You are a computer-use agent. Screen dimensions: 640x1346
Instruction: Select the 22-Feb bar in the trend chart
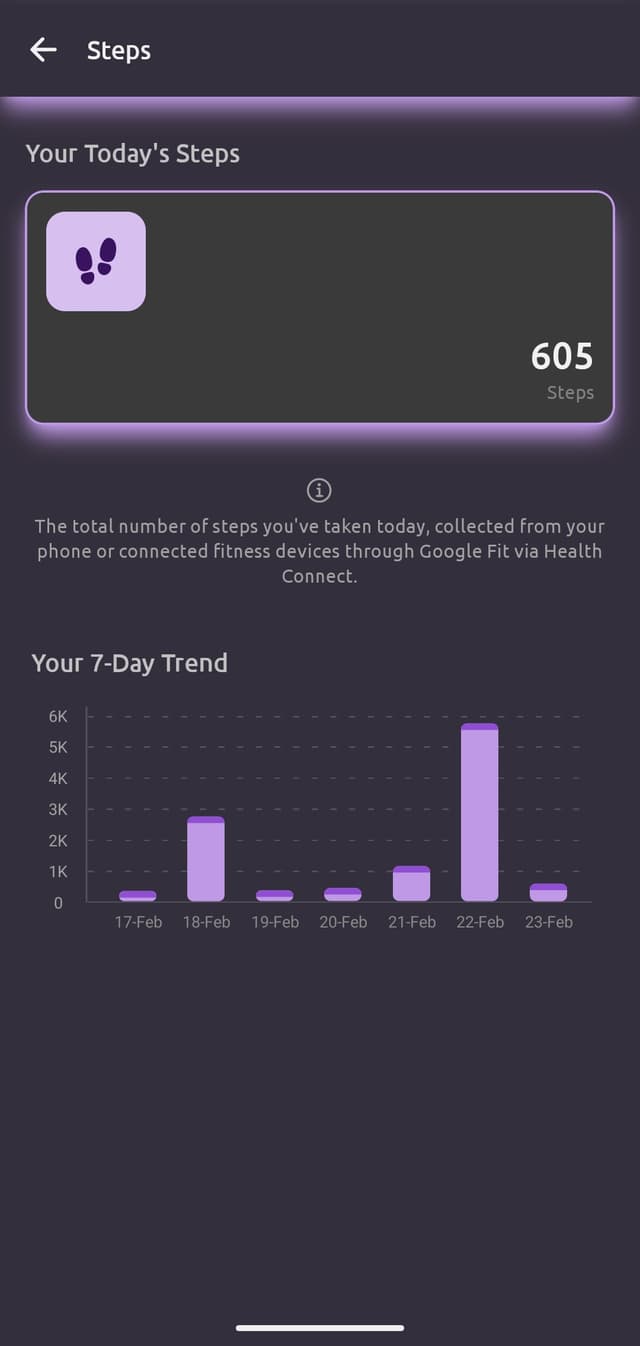pyautogui.click(x=479, y=812)
